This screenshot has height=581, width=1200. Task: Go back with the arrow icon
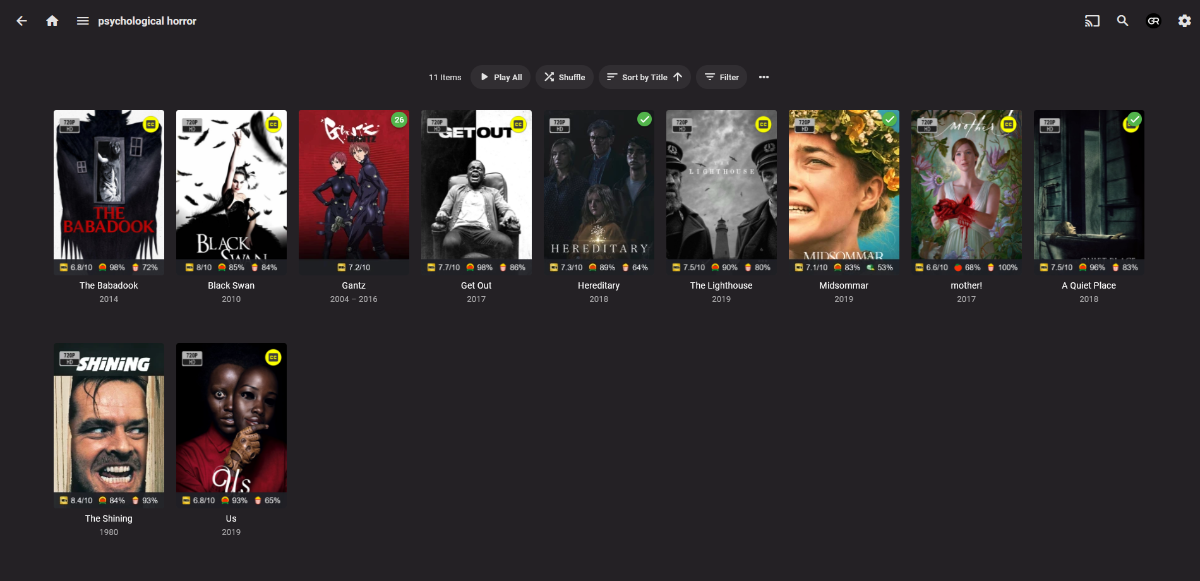click(x=22, y=21)
